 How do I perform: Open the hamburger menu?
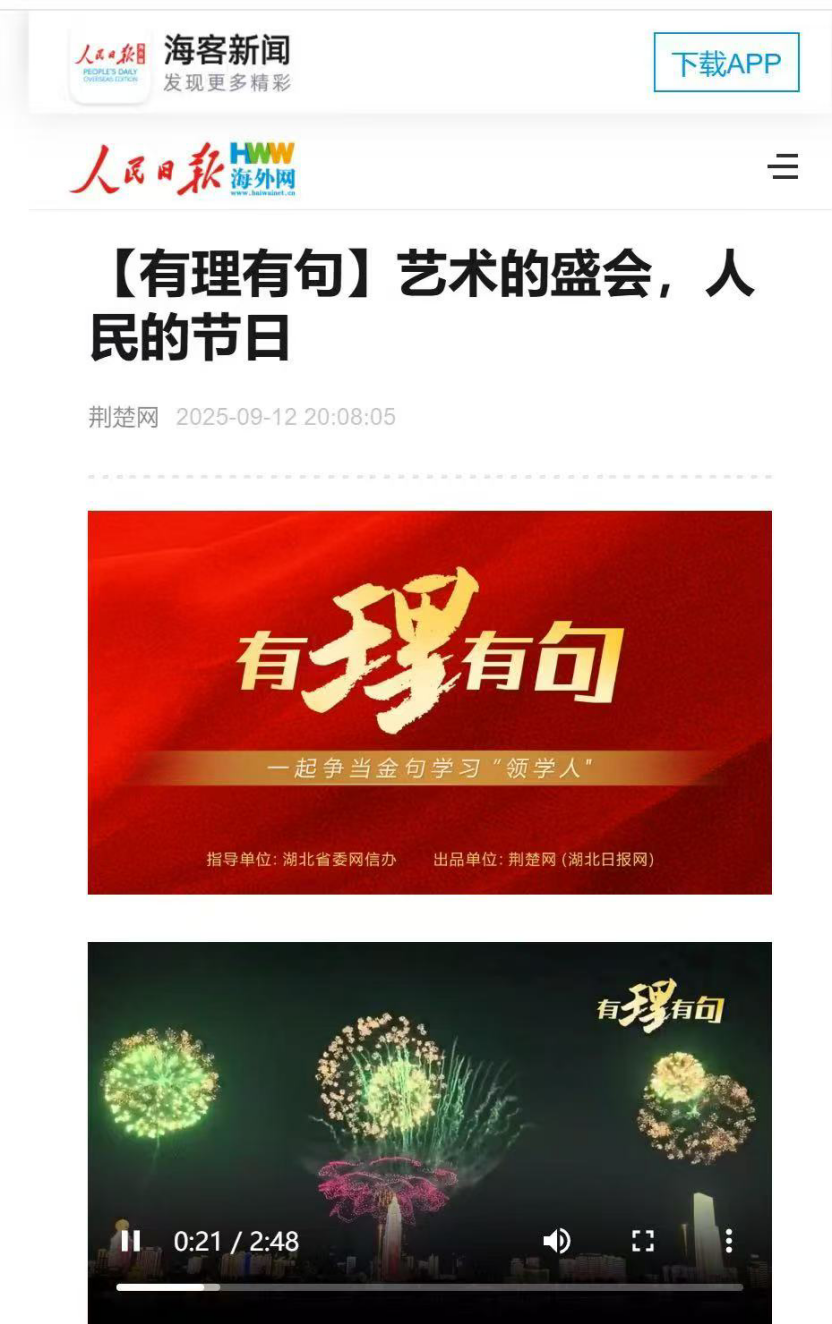(x=783, y=167)
